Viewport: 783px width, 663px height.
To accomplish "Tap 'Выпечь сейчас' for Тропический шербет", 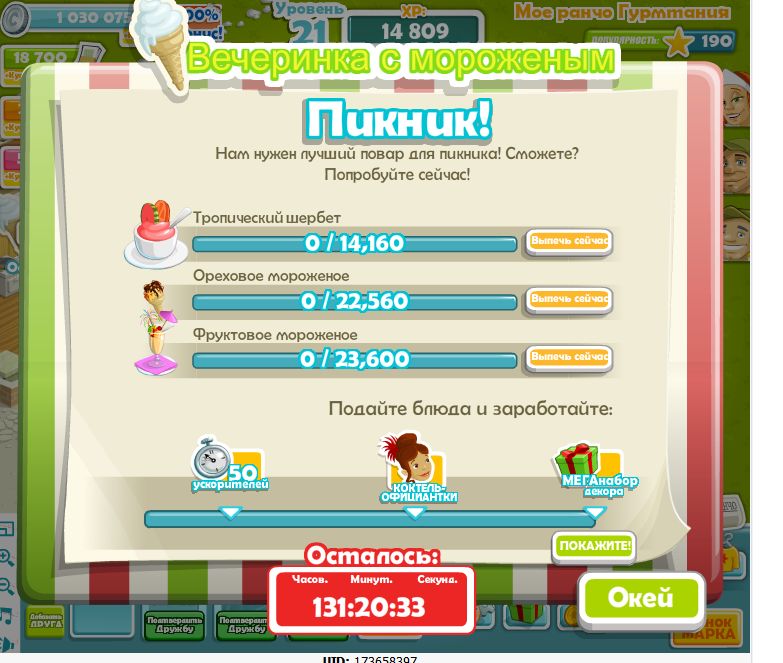I will click(x=568, y=242).
